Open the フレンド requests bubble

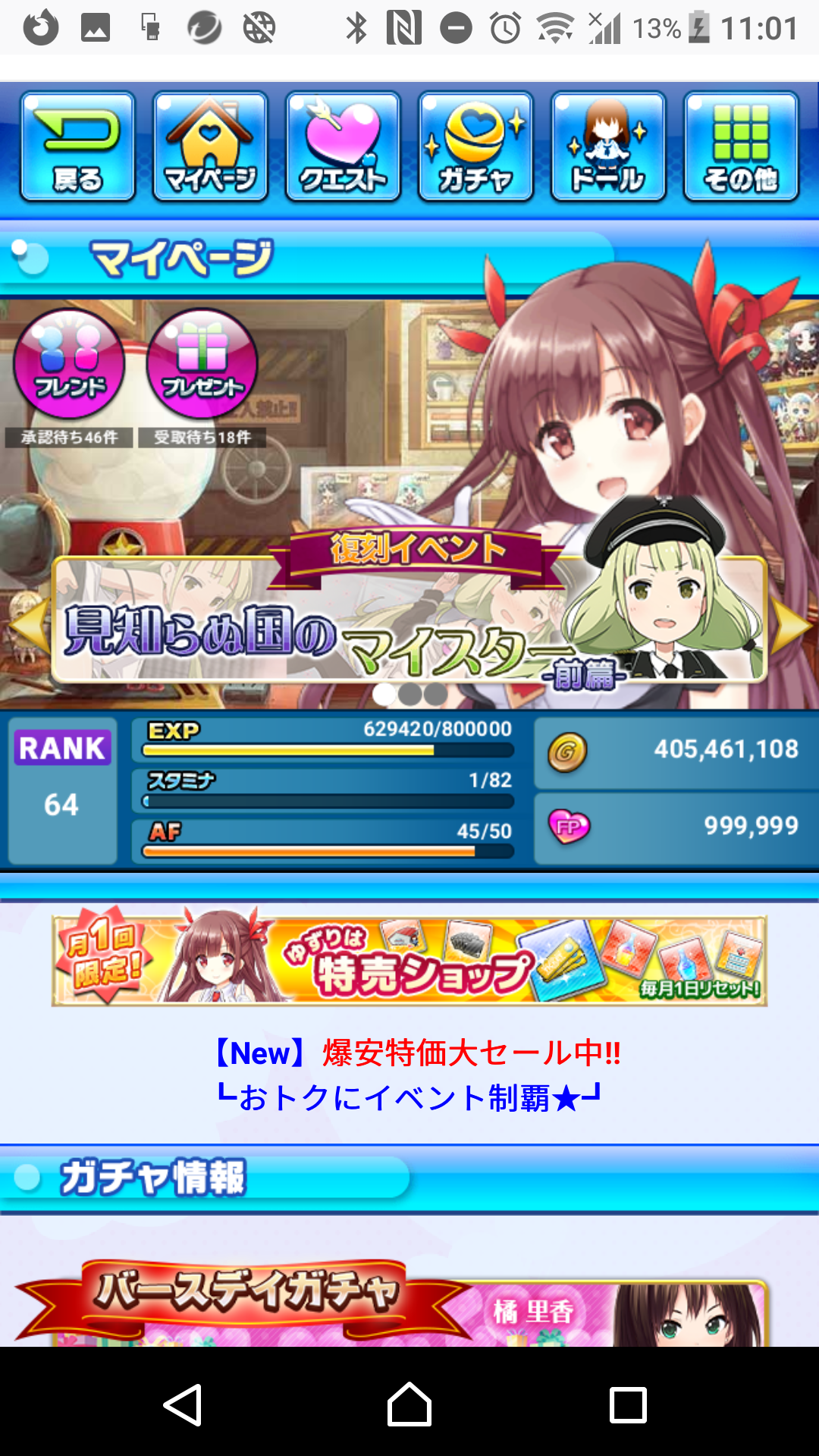click(69, 366)
